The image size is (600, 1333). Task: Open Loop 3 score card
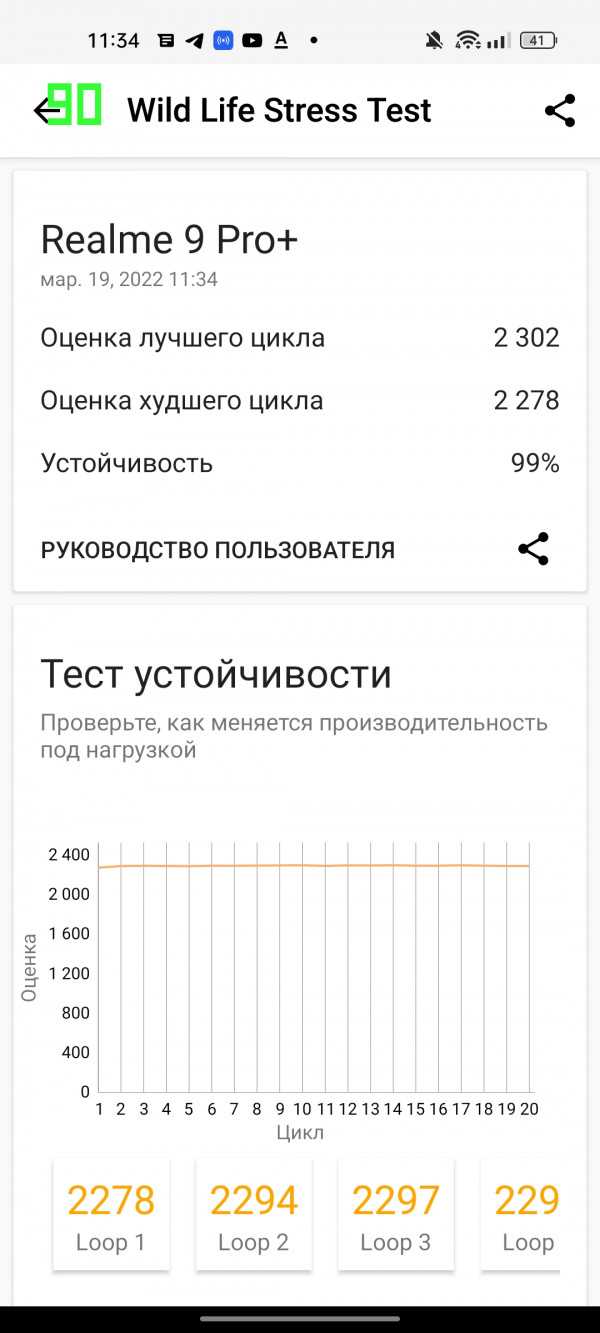pyautogui.click(x=396, y=1215)
